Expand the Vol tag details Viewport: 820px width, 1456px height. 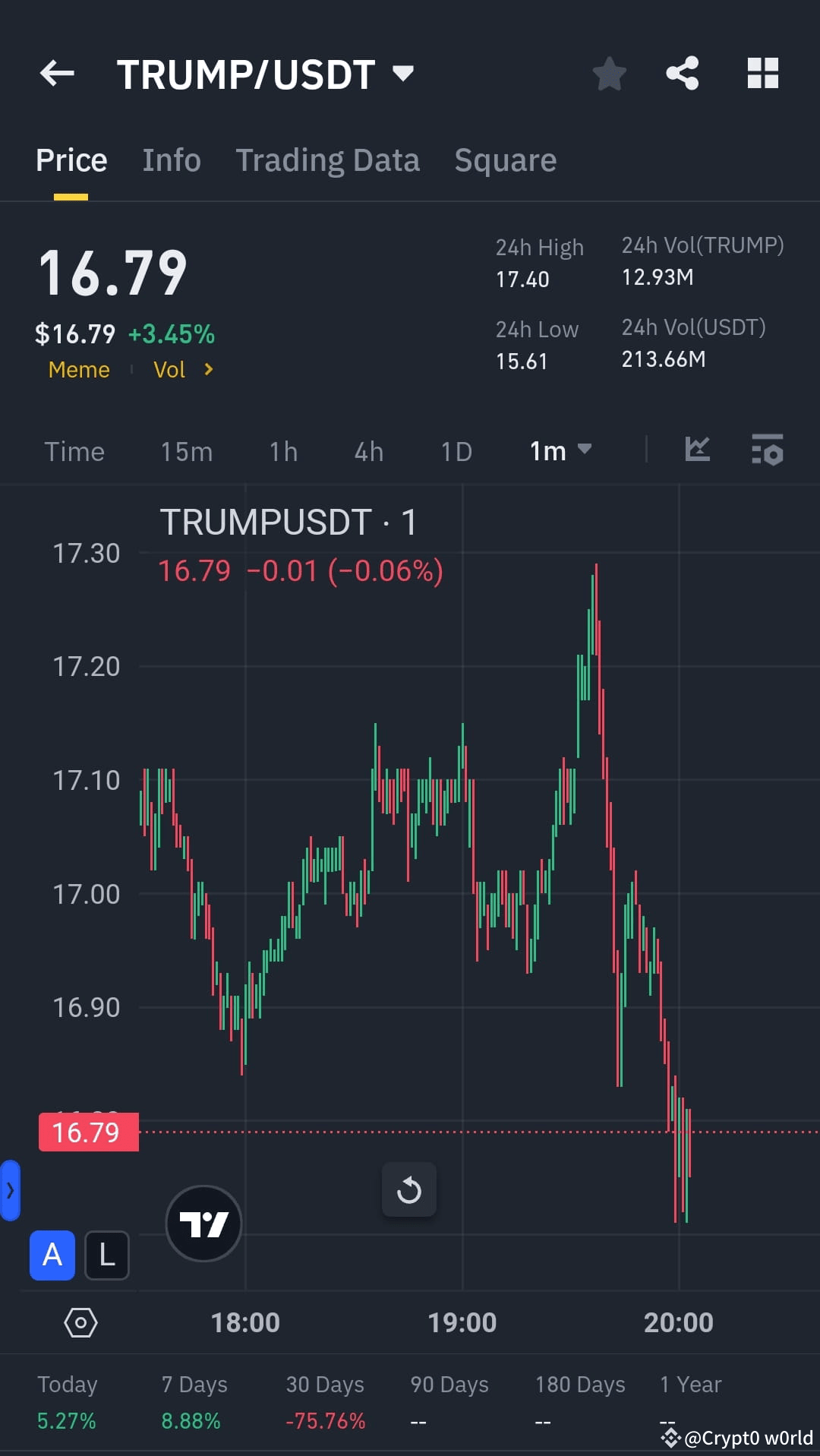[x=182, y=370]
